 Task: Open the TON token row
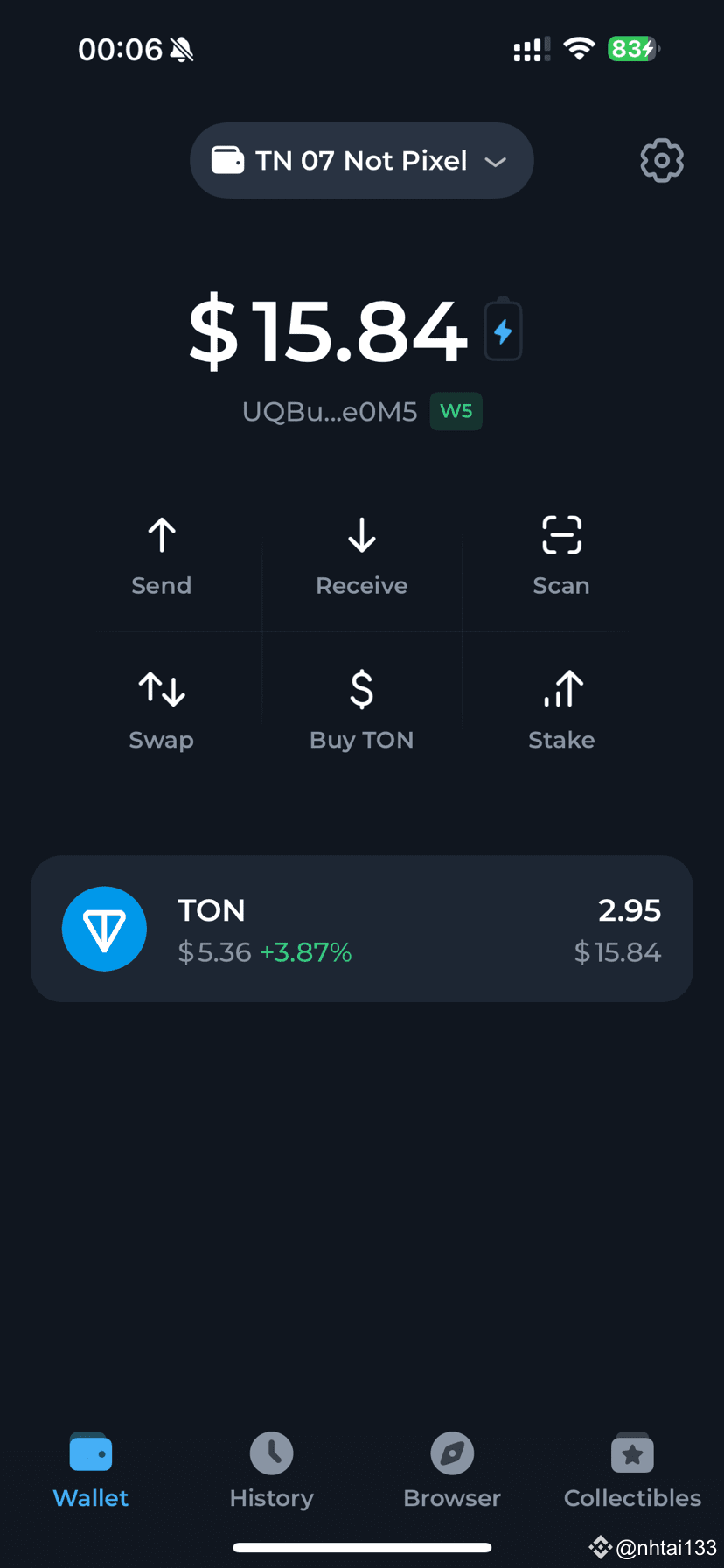[x=361, y=929]
